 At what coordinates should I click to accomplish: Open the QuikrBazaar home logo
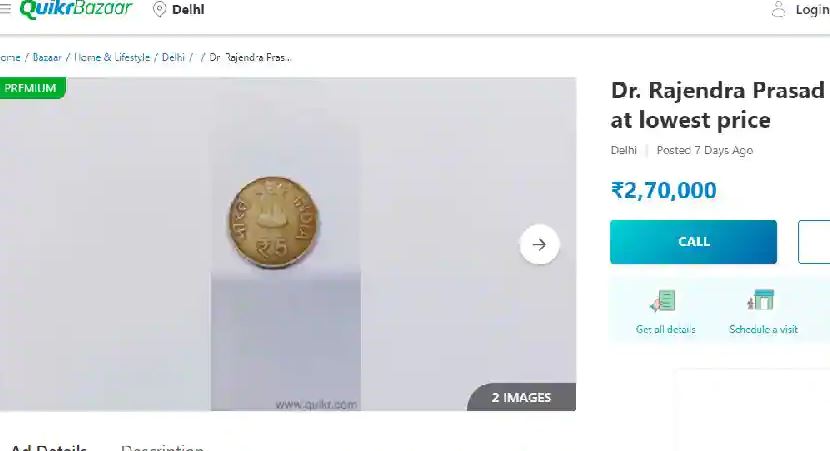pyautogui.click(x=76, y=10)
